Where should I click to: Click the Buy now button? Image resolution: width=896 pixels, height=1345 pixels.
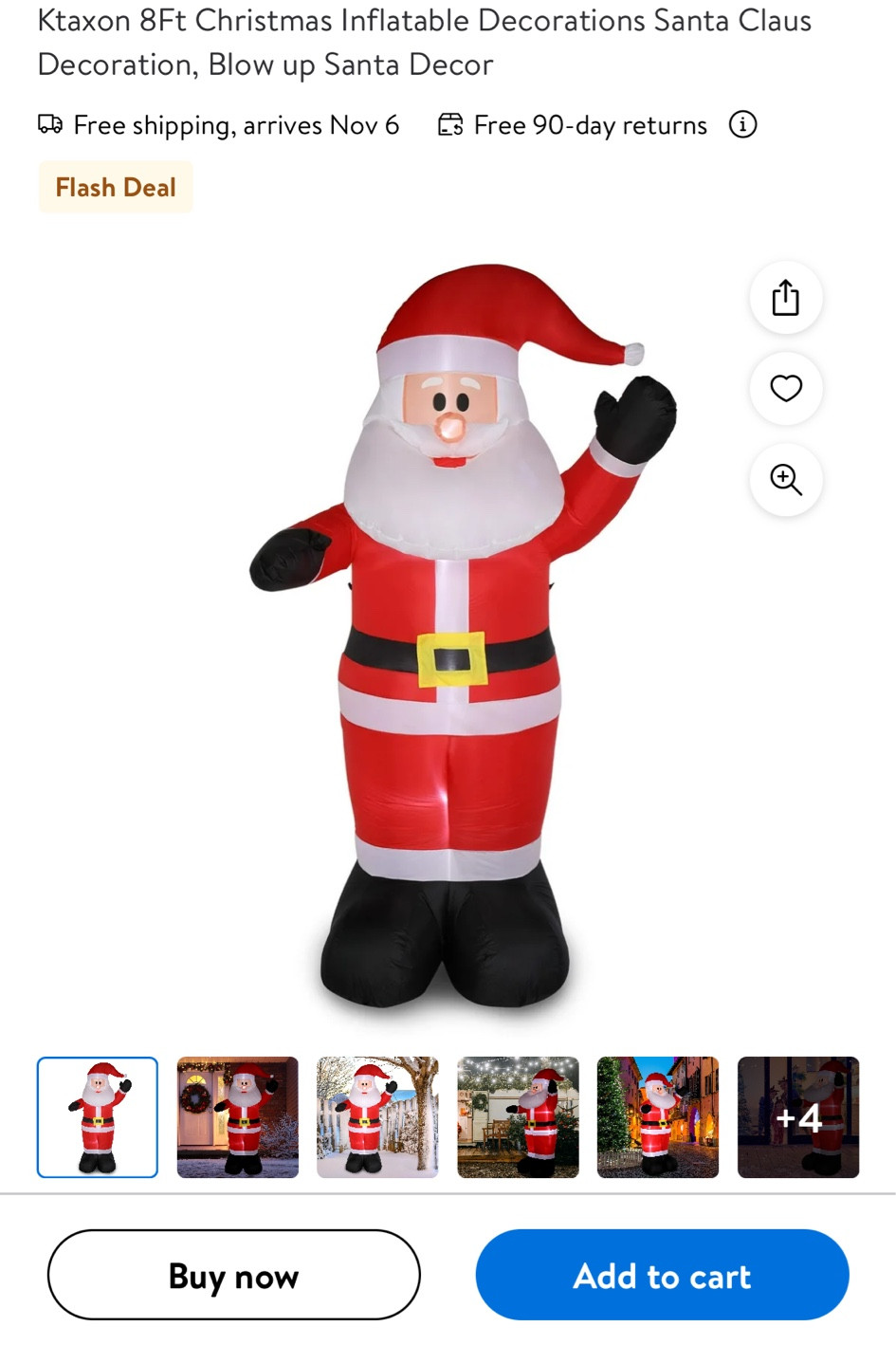233,1275
